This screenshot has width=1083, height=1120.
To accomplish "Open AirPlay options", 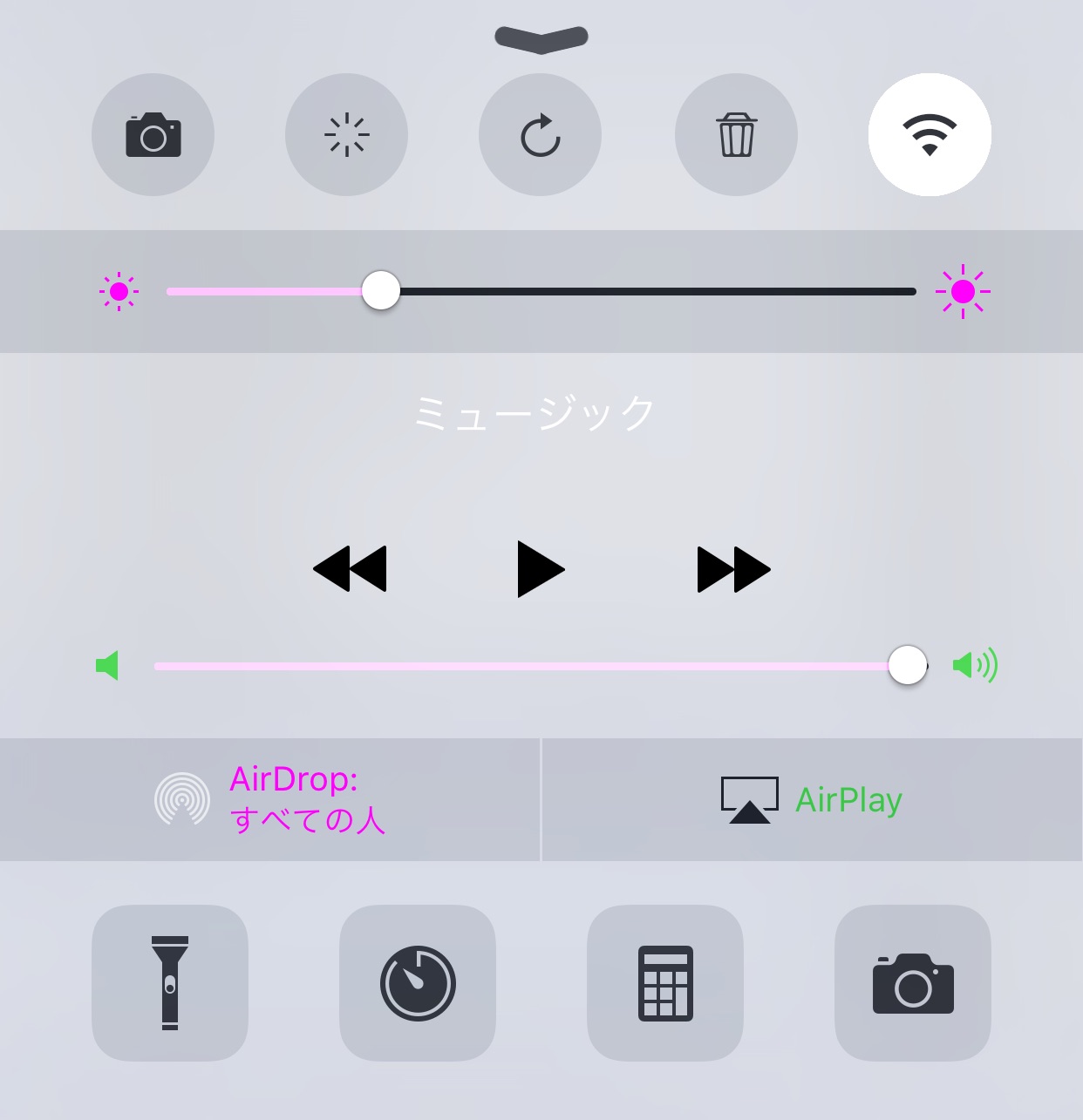I will [812, 799].
